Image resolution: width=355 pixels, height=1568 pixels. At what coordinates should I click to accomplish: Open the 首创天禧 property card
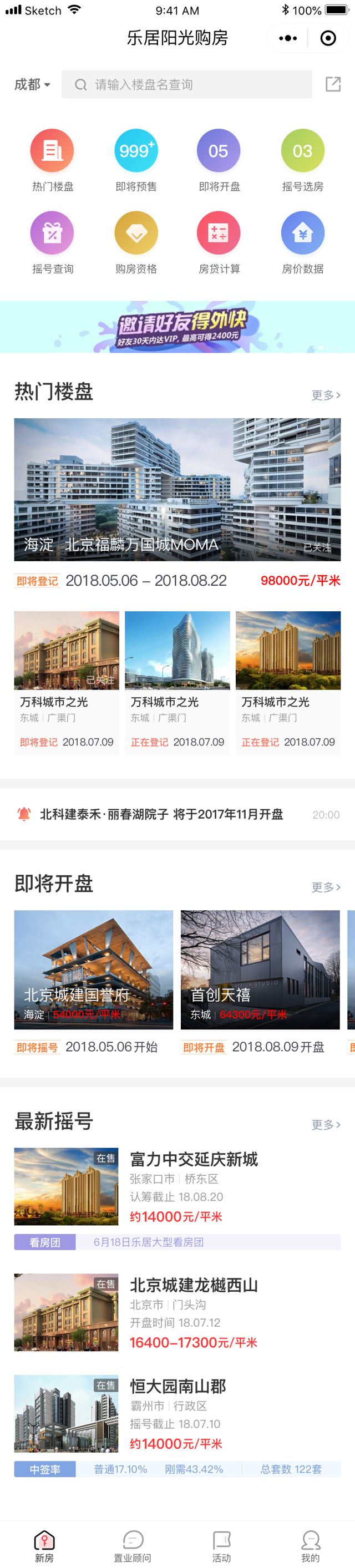tap(260, 970)
